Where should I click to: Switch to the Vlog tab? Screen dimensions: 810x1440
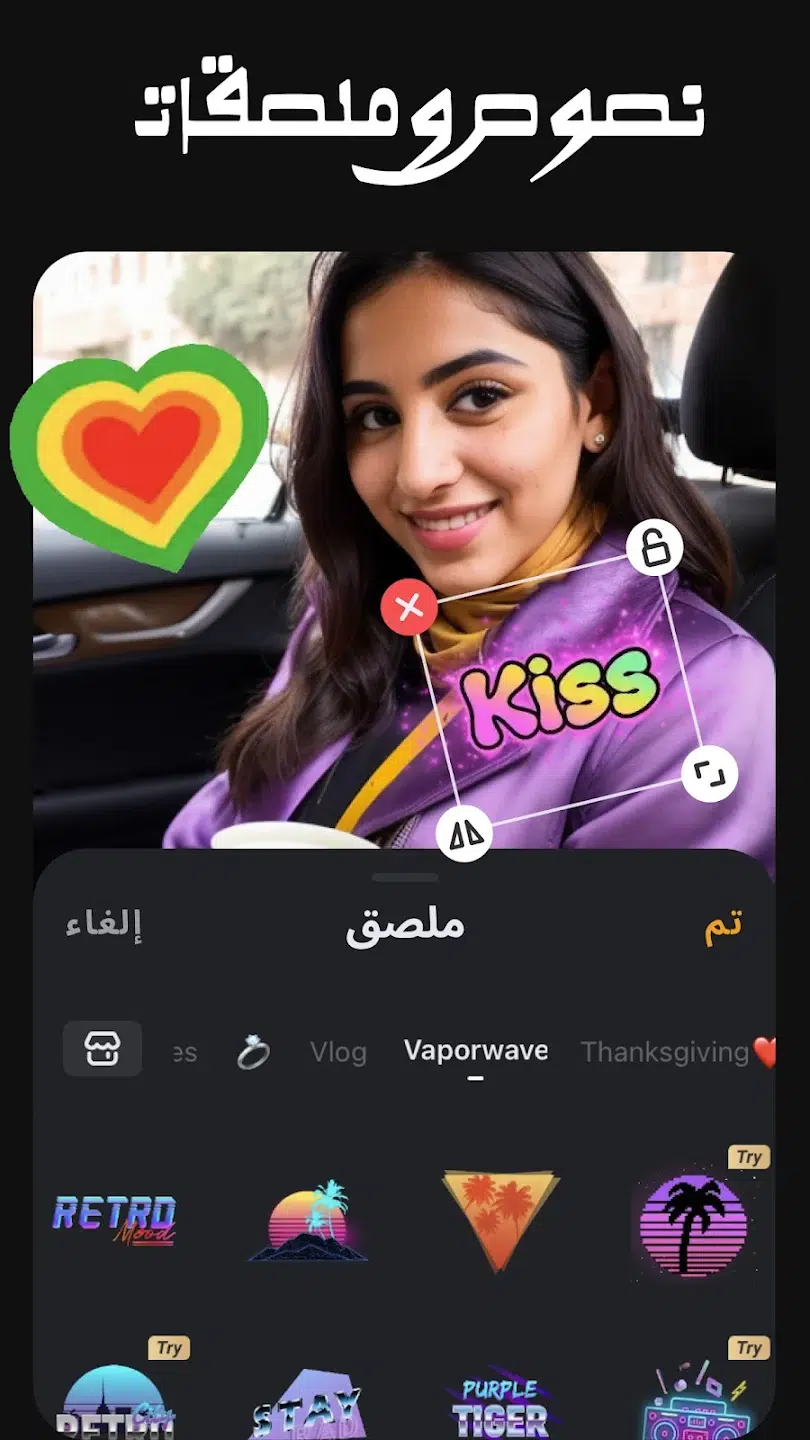338,1051
